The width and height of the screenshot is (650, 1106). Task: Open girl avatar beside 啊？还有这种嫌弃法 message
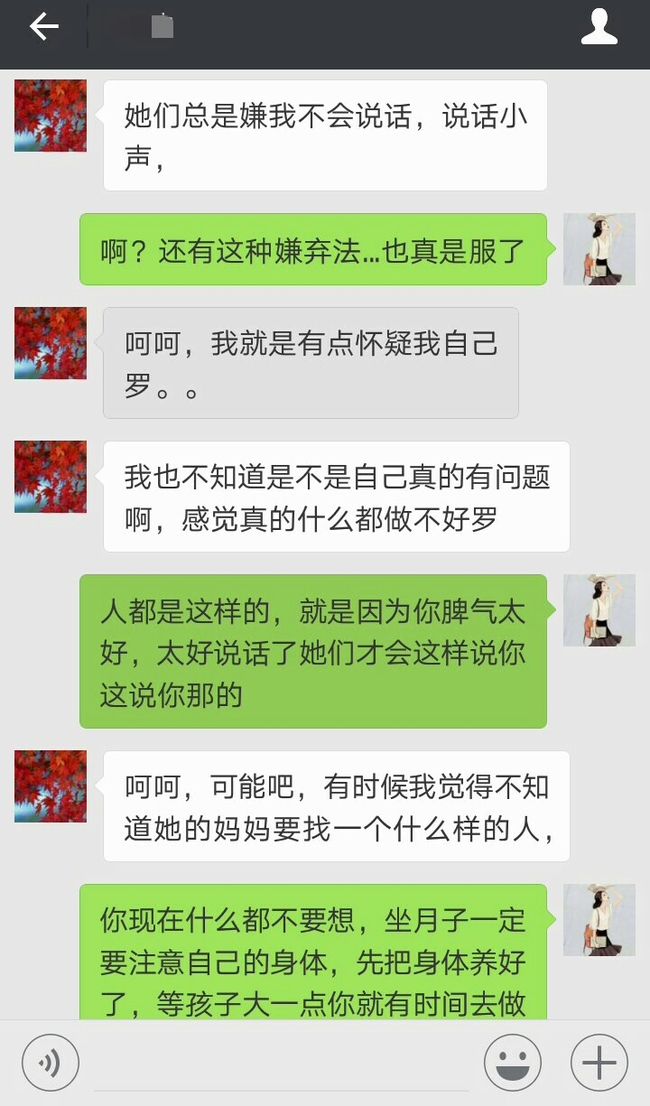click(599, 249)
